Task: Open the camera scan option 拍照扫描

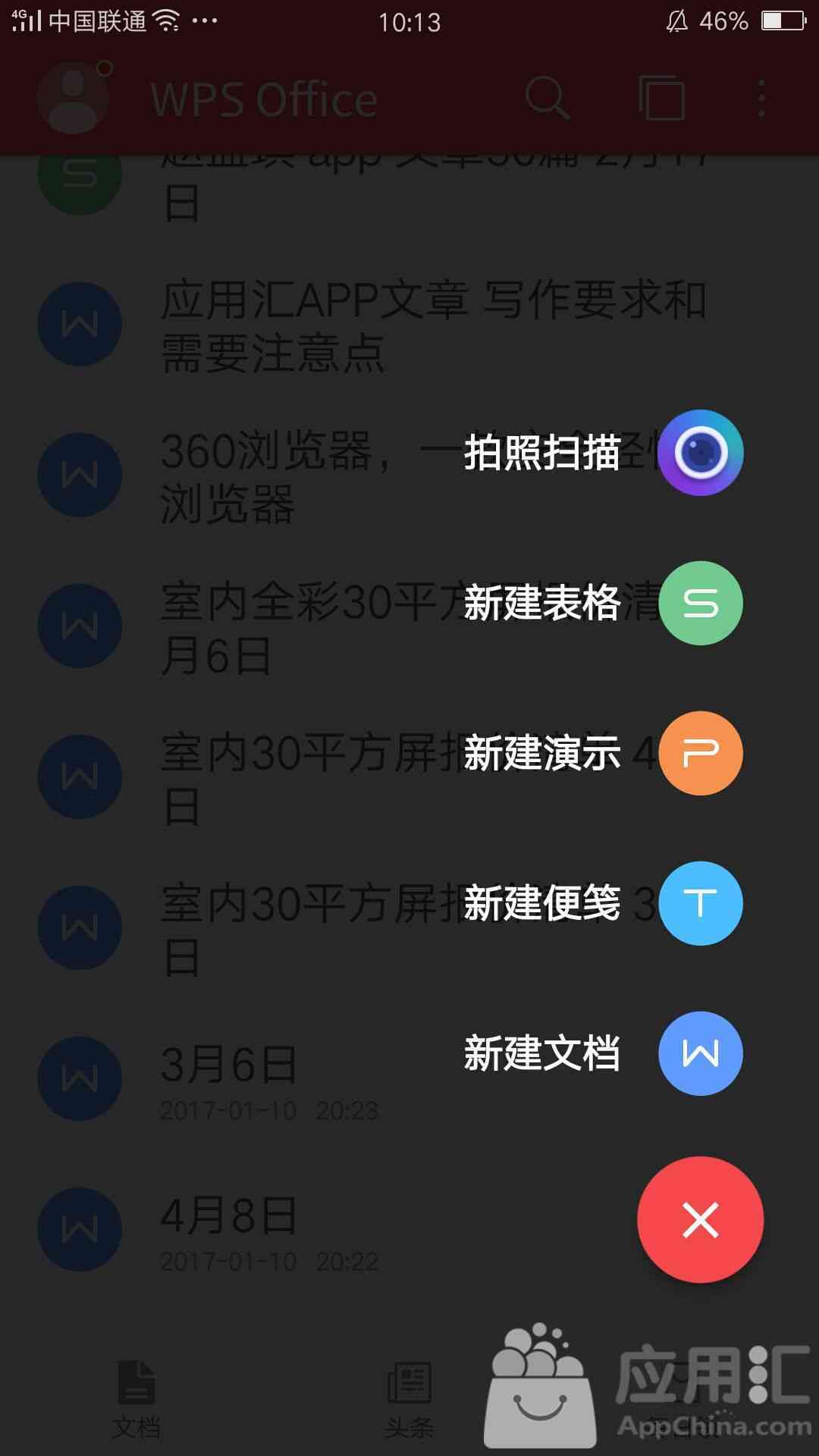Action: pos(700,453)
